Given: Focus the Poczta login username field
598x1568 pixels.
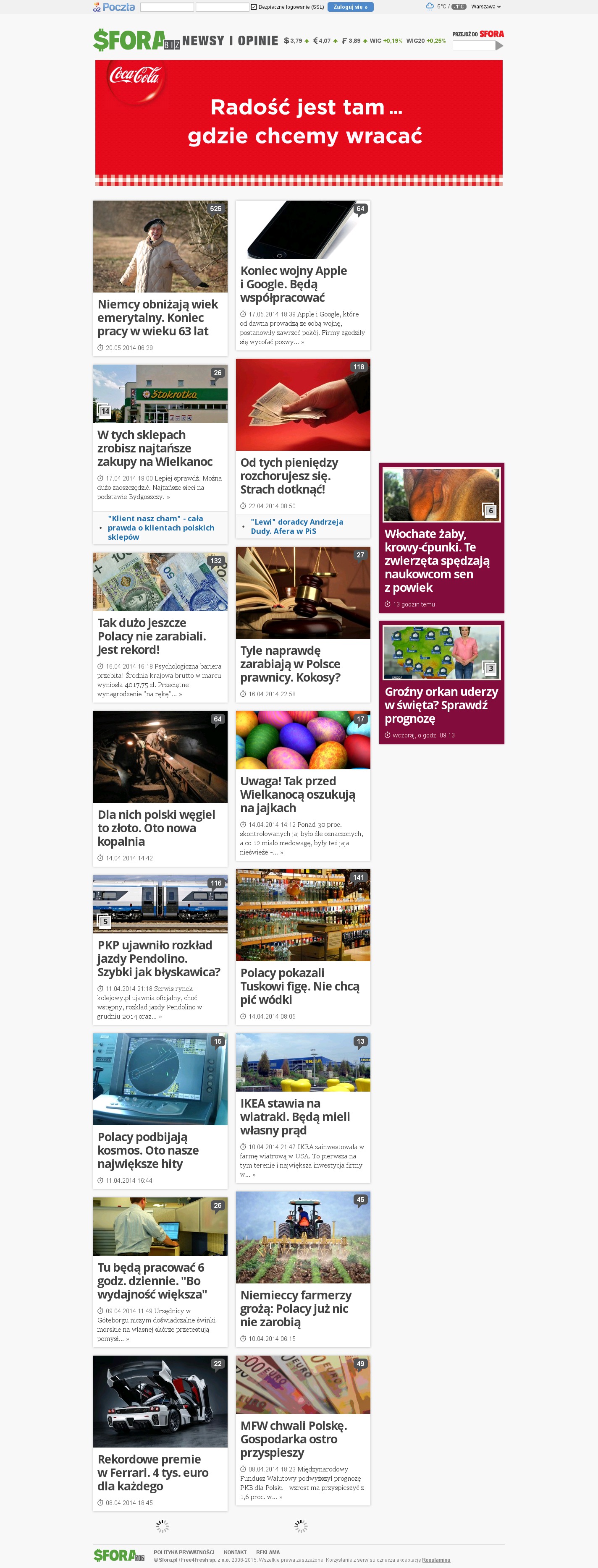Looking at the screenshot, I should click(x=167, y=7).
